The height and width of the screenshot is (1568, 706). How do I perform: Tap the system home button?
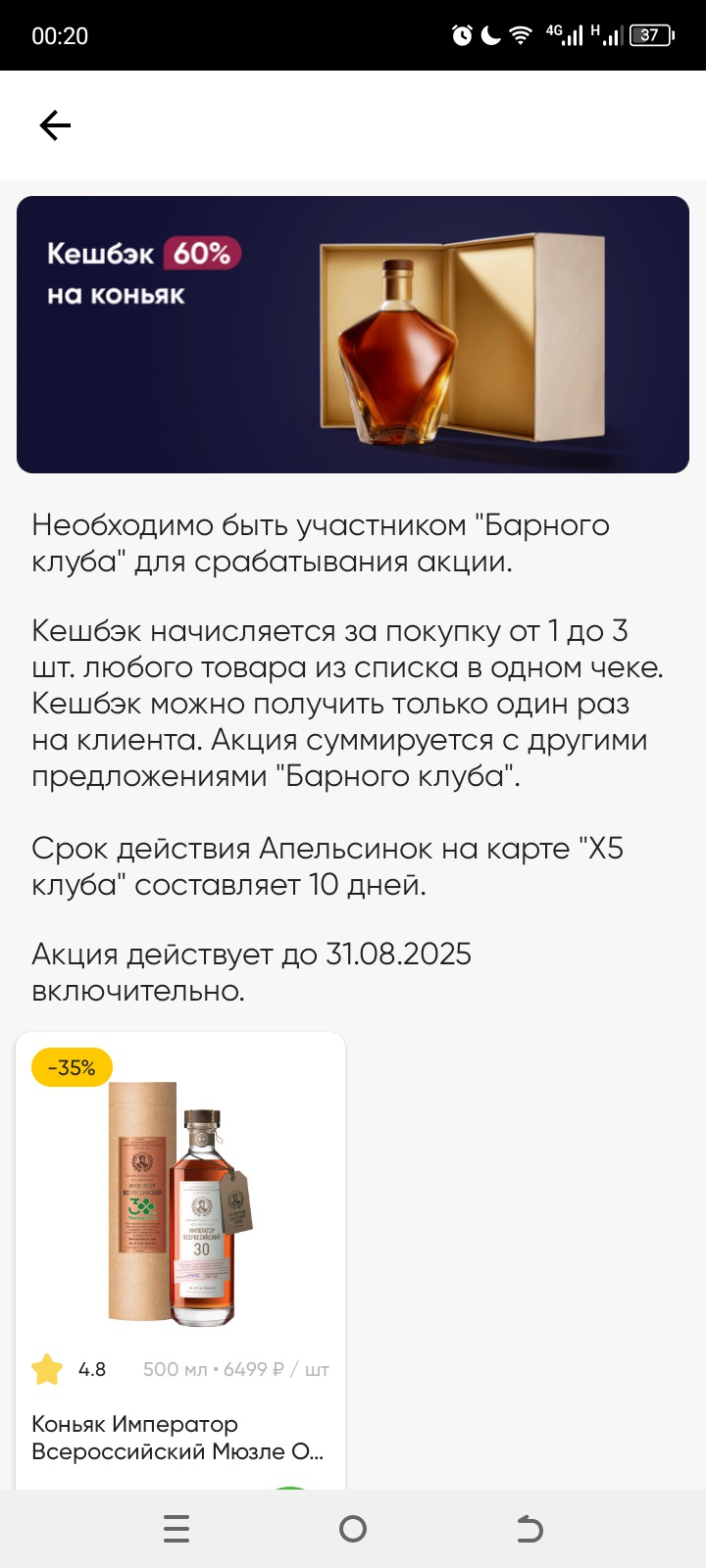(x=353, y=1529)
